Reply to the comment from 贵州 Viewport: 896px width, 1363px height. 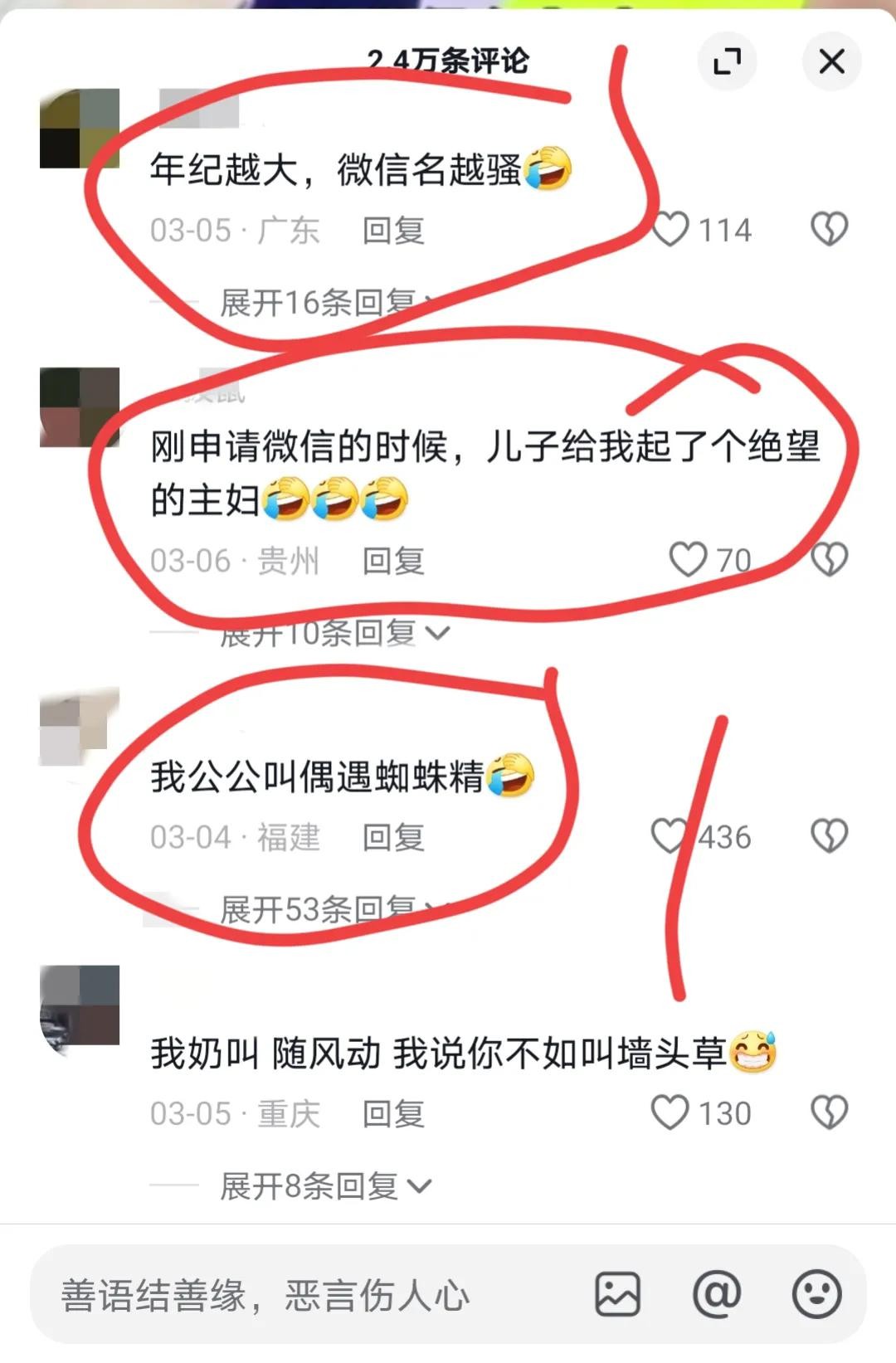pyautogui.click(x=393, y=562)
